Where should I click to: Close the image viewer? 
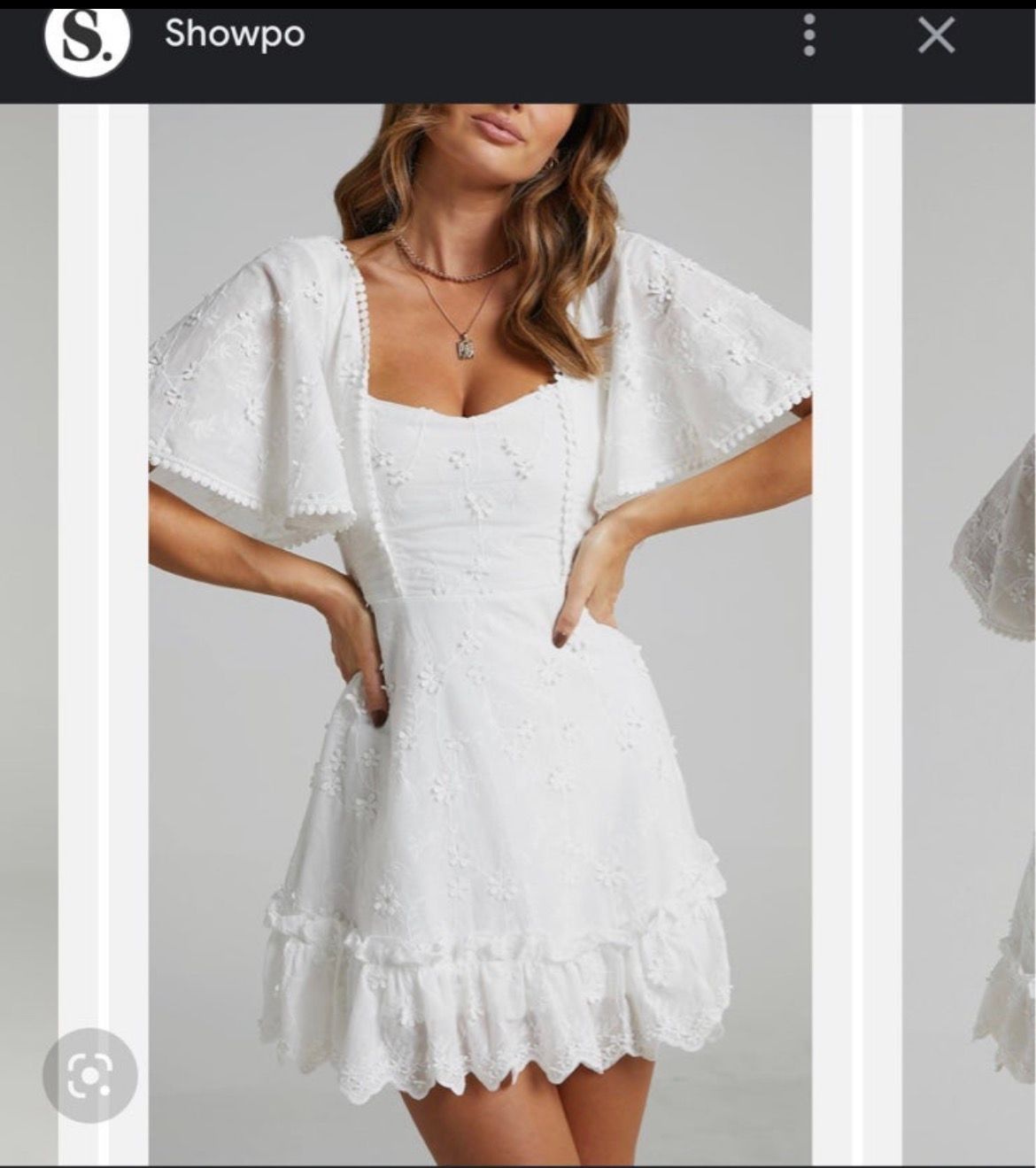tap(936, 36)
